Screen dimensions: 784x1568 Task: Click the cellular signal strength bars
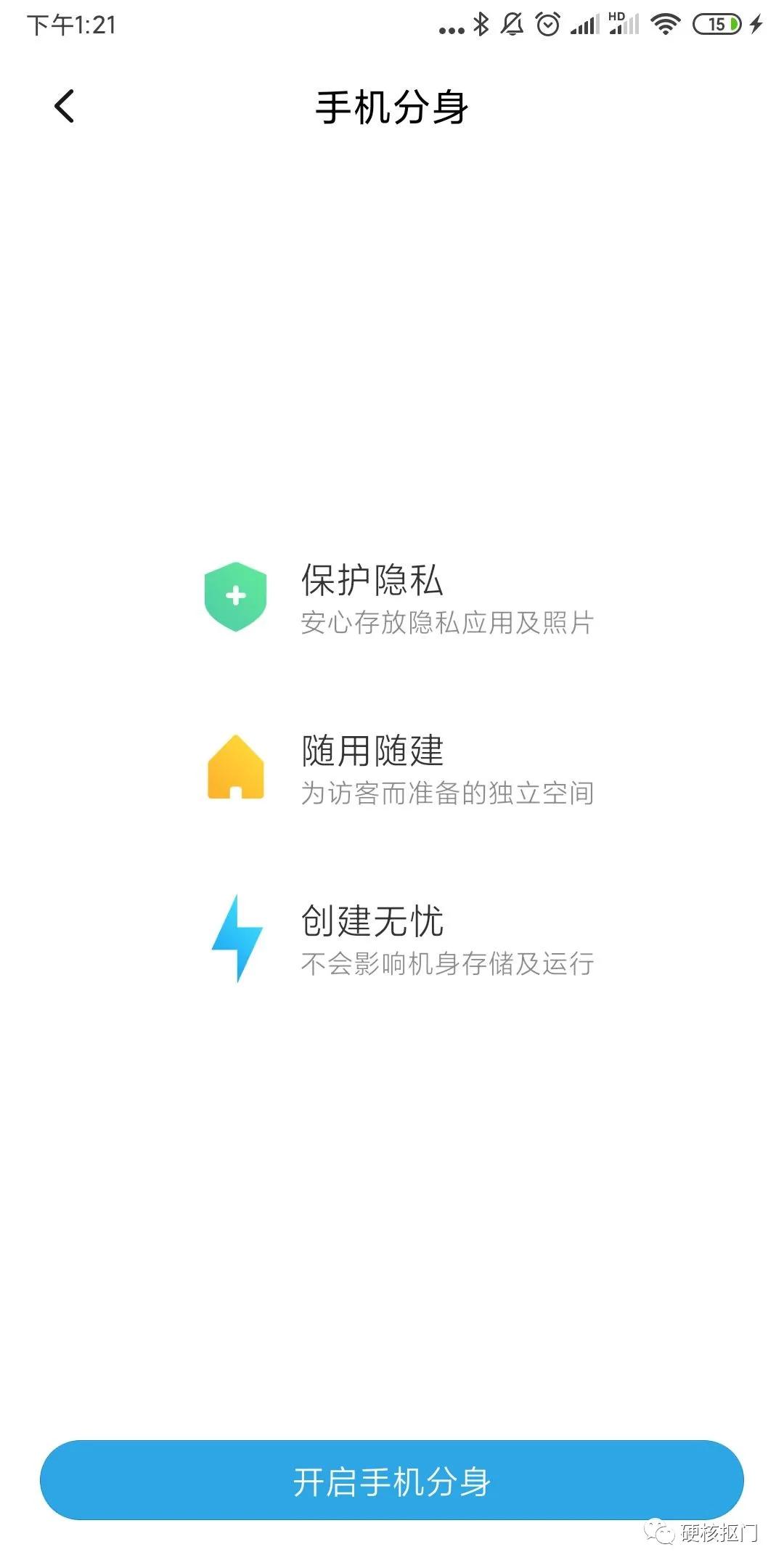click(583, 23)
